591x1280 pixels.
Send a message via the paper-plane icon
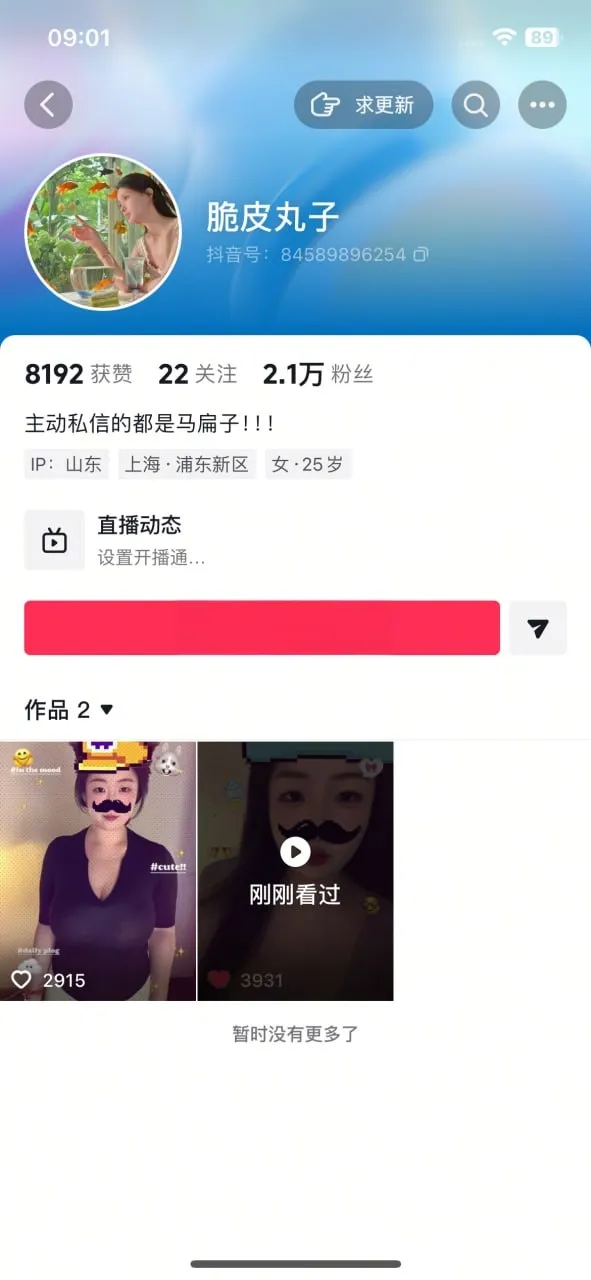tap(538, 628)
